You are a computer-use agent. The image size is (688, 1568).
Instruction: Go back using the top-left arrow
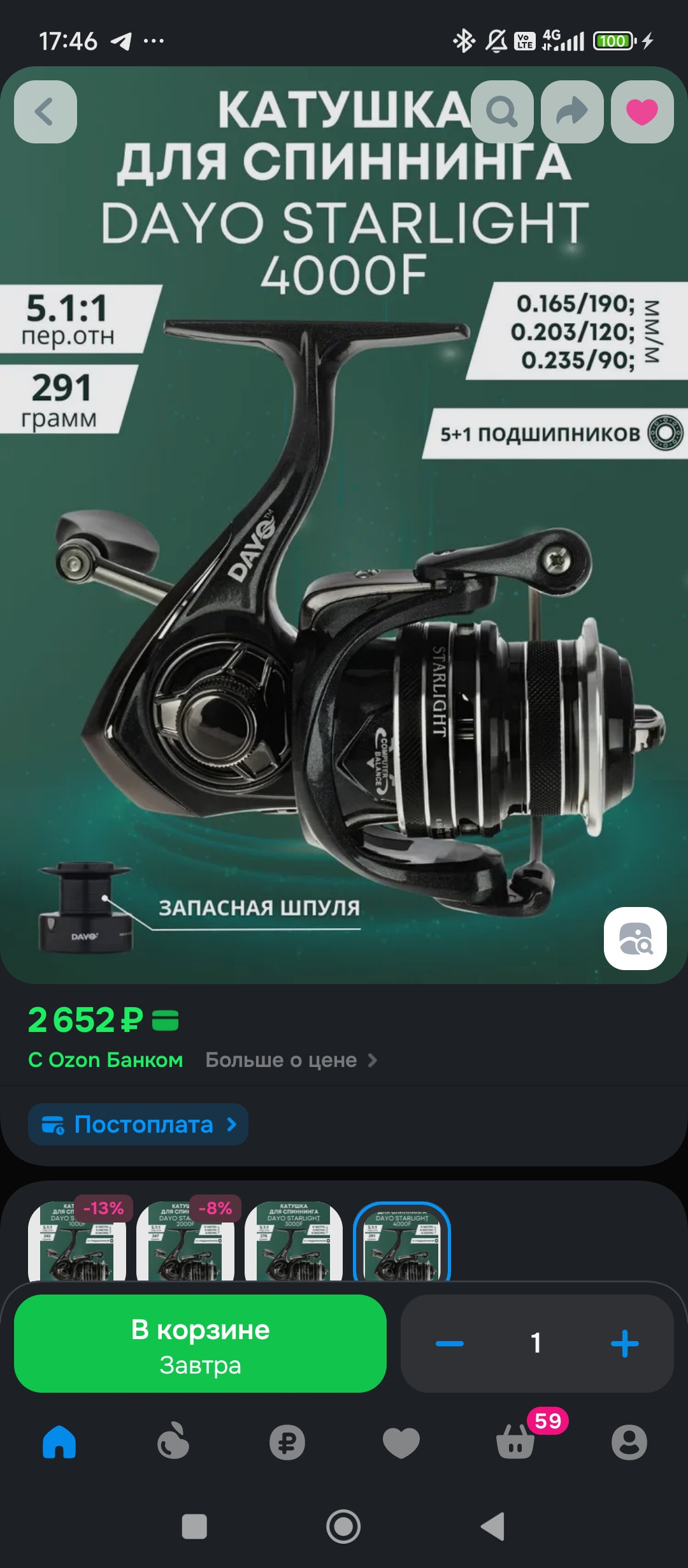click(45, 112)
